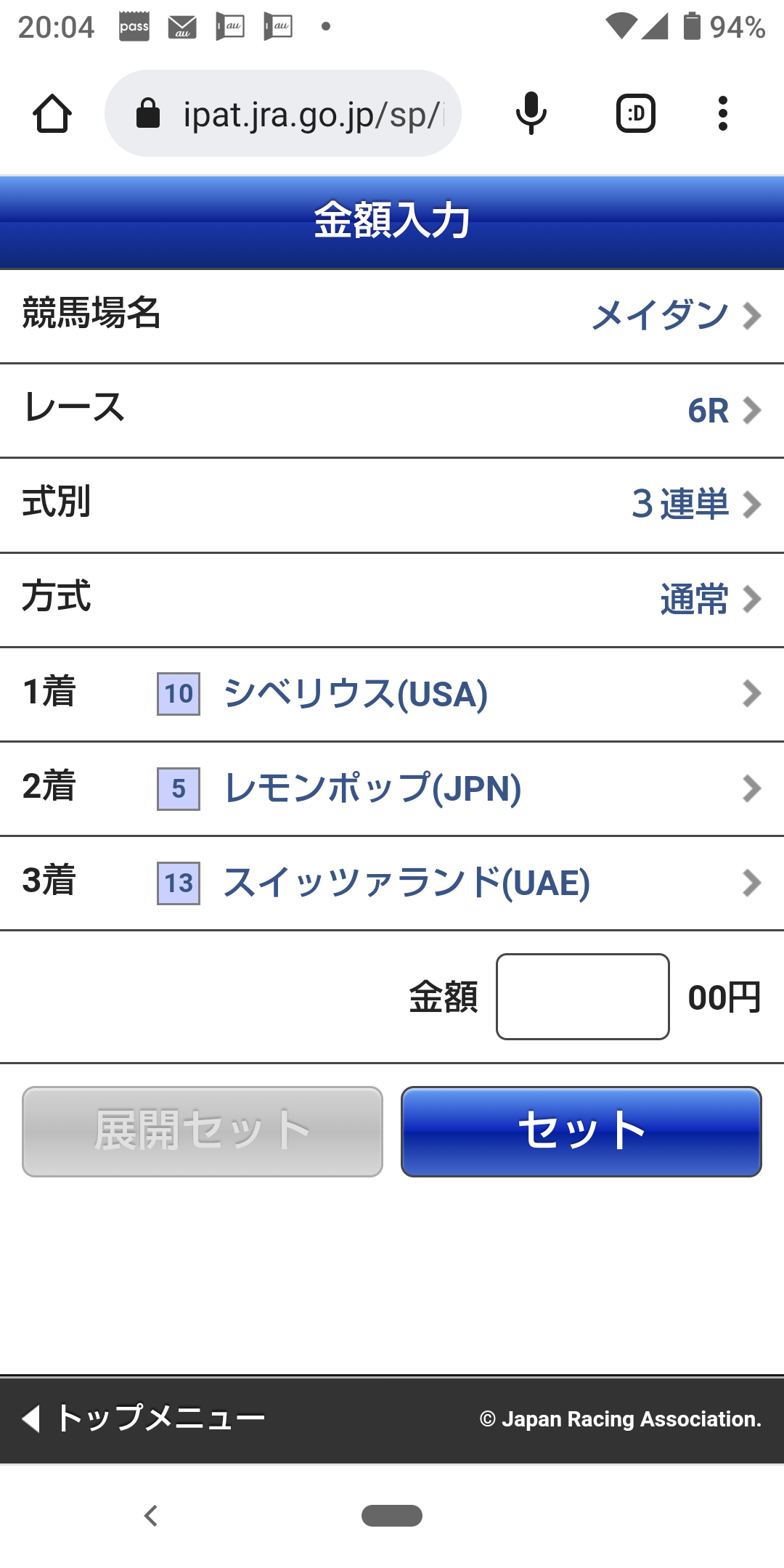Start voice search with the microphone
This screenshot has width=784, height=1568.
tap(531, 114)
